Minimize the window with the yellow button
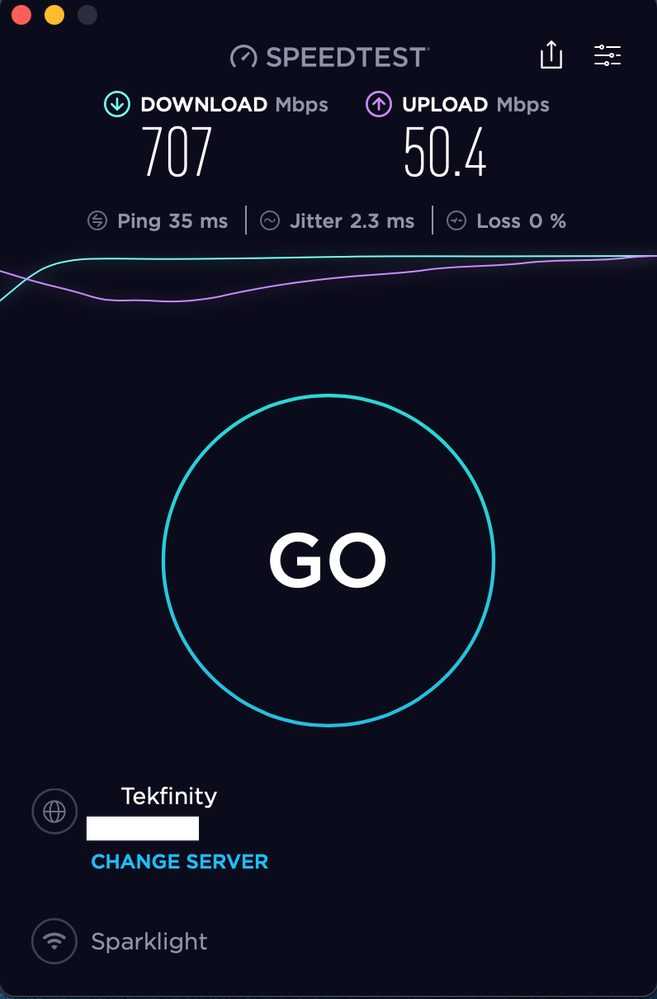This screenshot has width=657, height=999. 54,15
